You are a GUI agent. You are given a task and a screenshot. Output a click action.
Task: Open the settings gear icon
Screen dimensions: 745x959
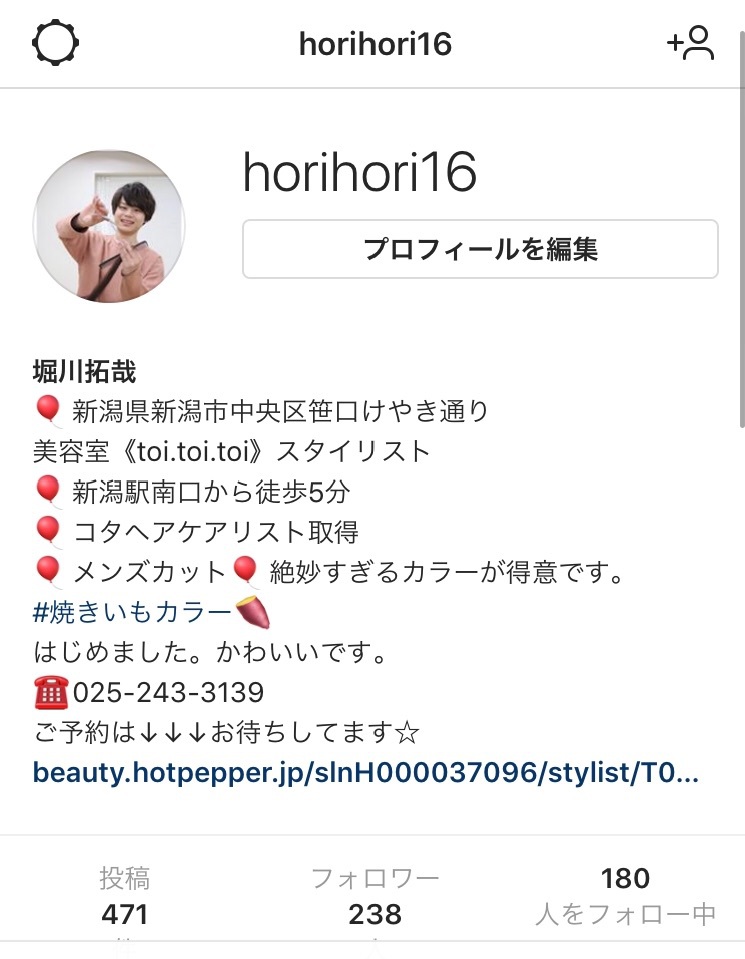point(55,44)
